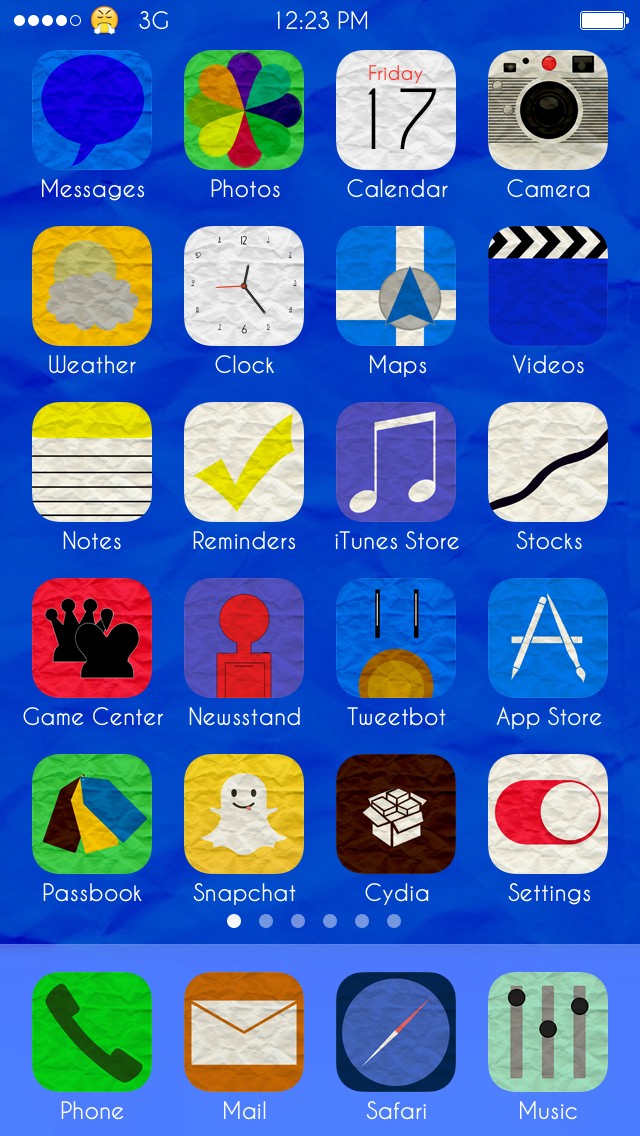
Task: Open the Clock app
Action: click(244, 286)
